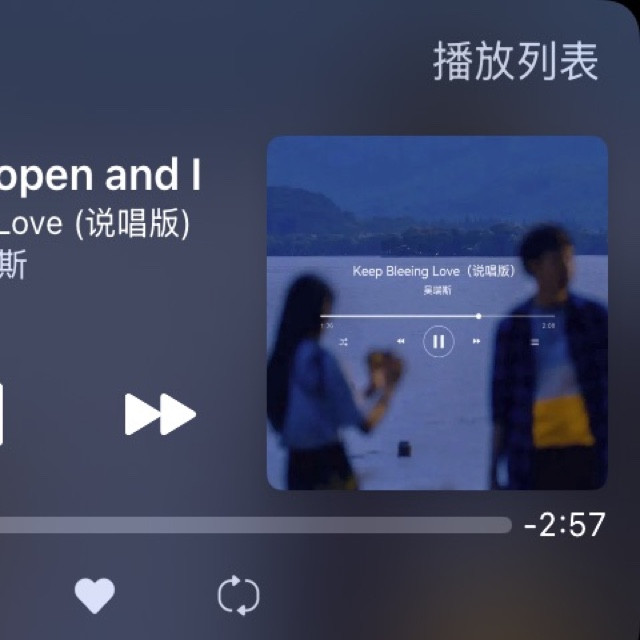Open the Keep Bleeing Love album cover
This screenshot has height=640, width=640.
tap(437, 313)
